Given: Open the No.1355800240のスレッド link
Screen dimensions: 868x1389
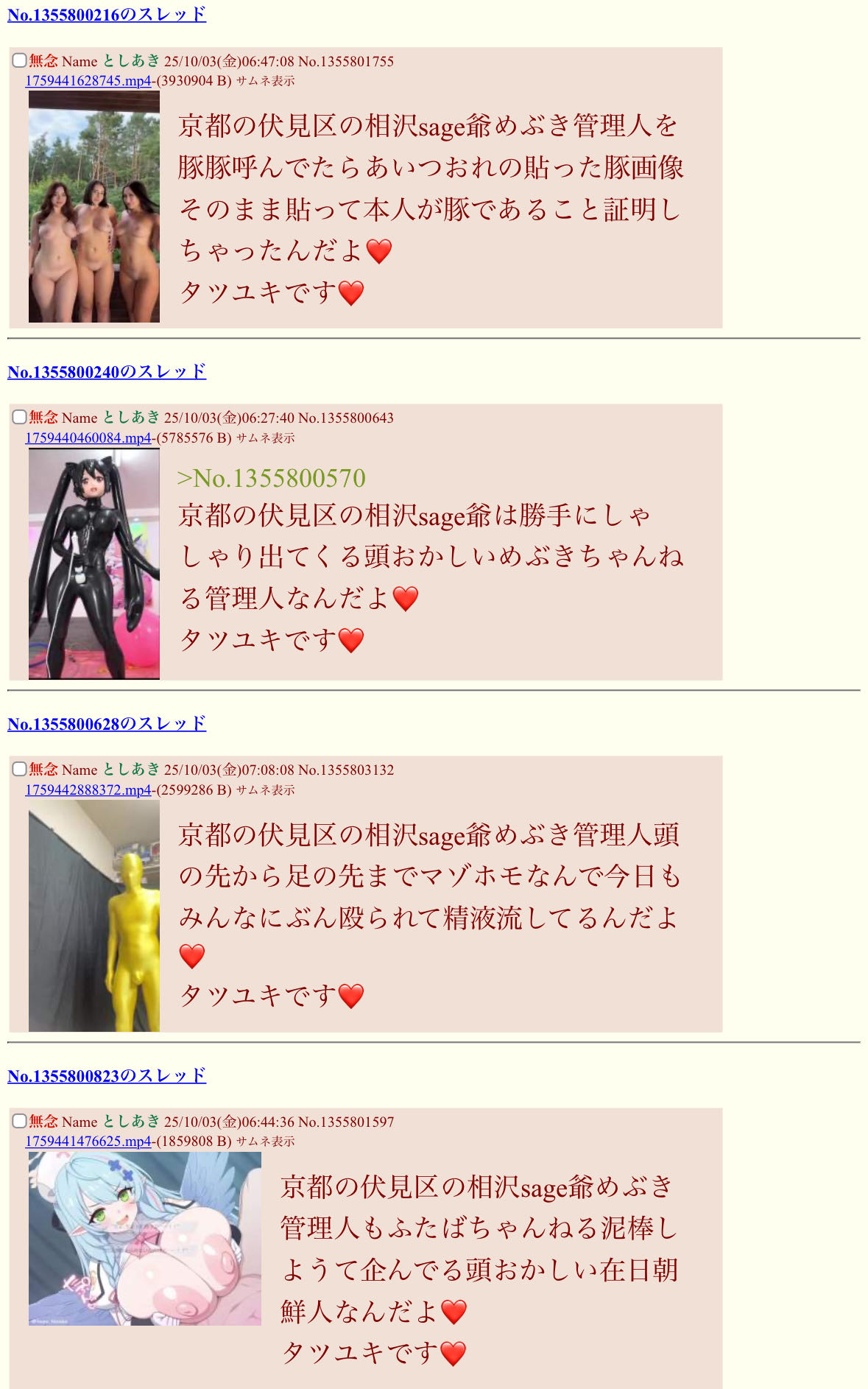Looking at the screenshot, I should click(107, 372).
